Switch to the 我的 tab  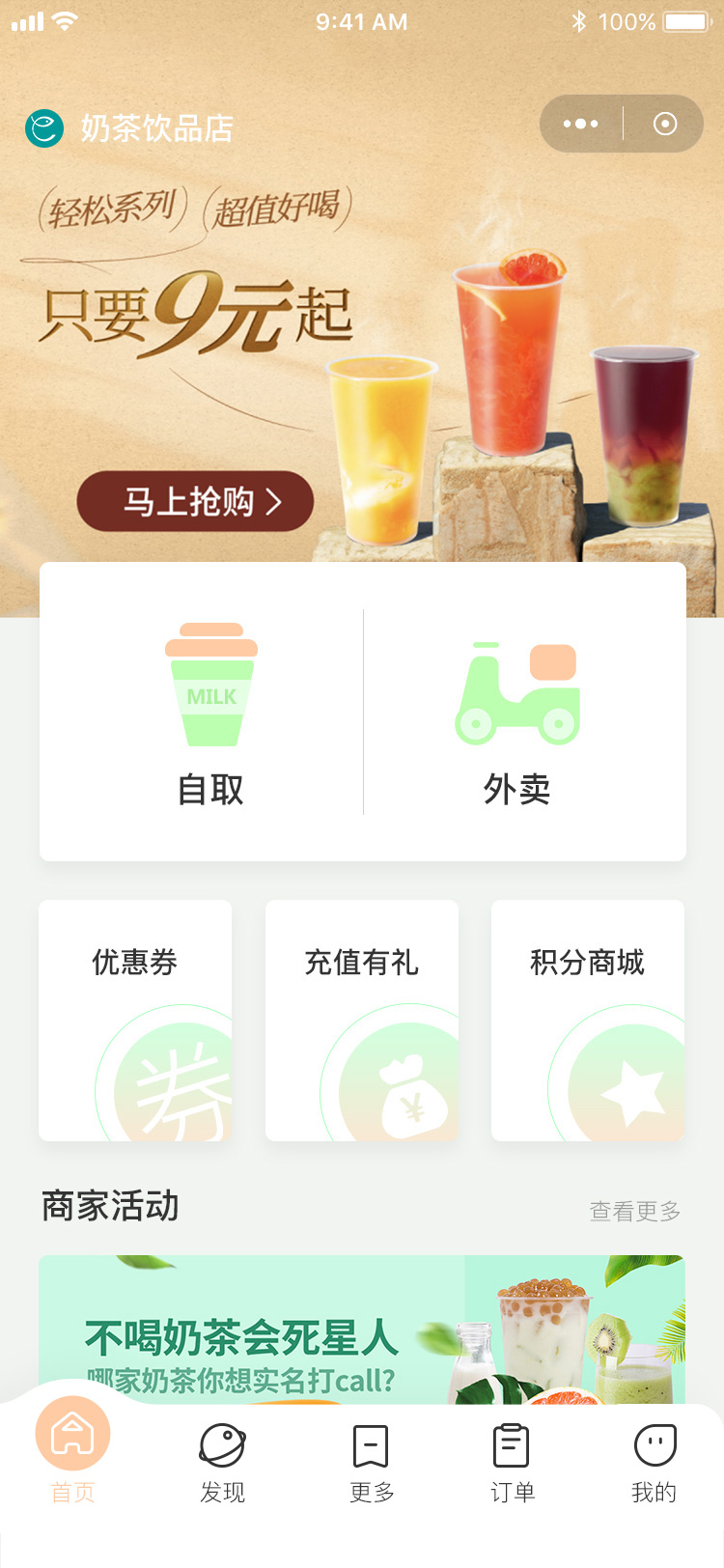coord(654,1462)
